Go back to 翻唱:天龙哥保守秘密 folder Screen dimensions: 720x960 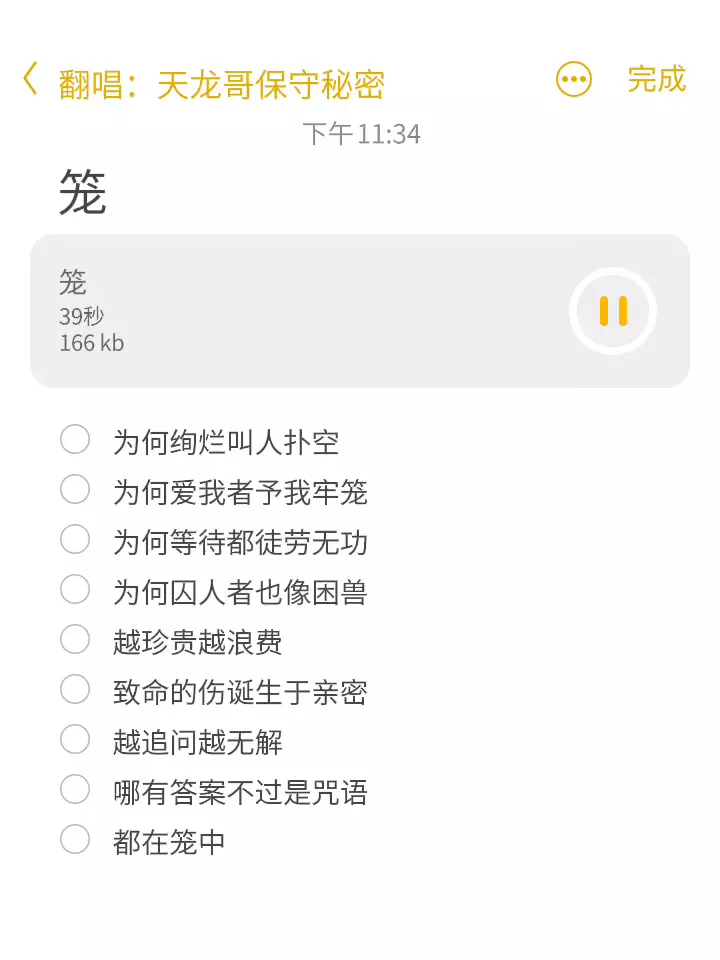(x=30, y=80)
